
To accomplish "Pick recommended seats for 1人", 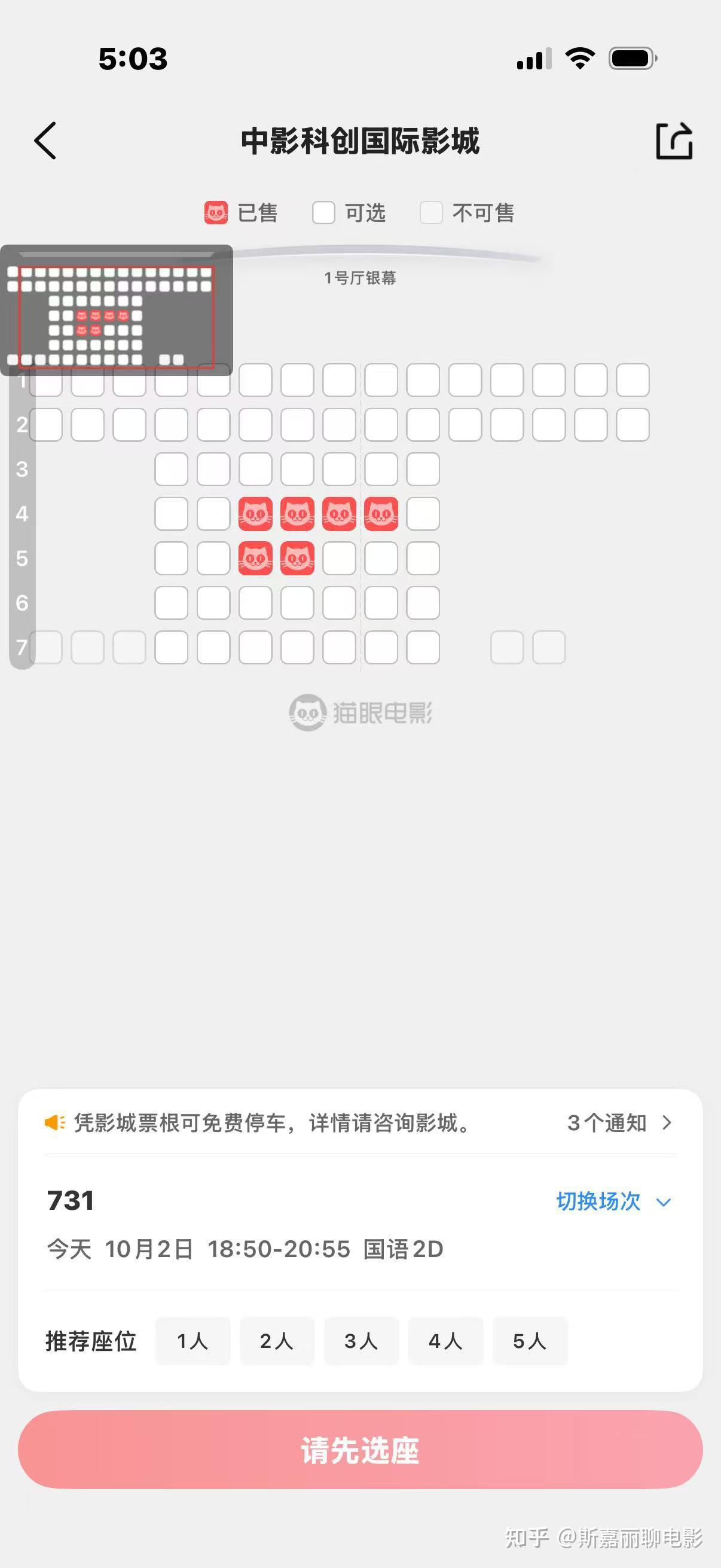I will [193, 1341].
